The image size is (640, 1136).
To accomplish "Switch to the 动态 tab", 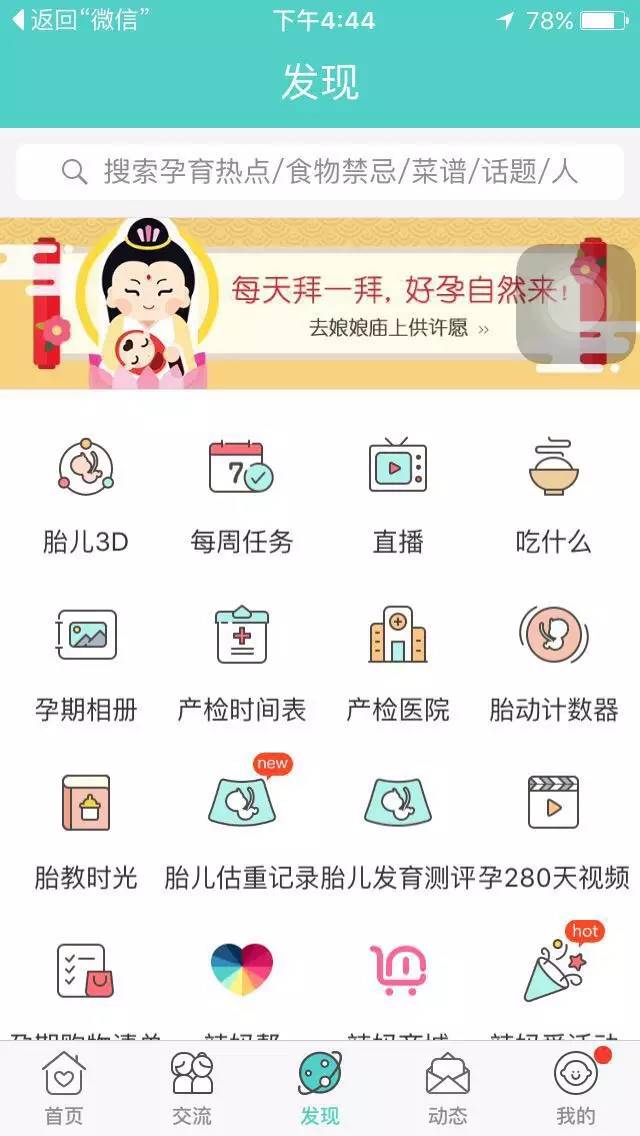I will tap(447, 1088).
